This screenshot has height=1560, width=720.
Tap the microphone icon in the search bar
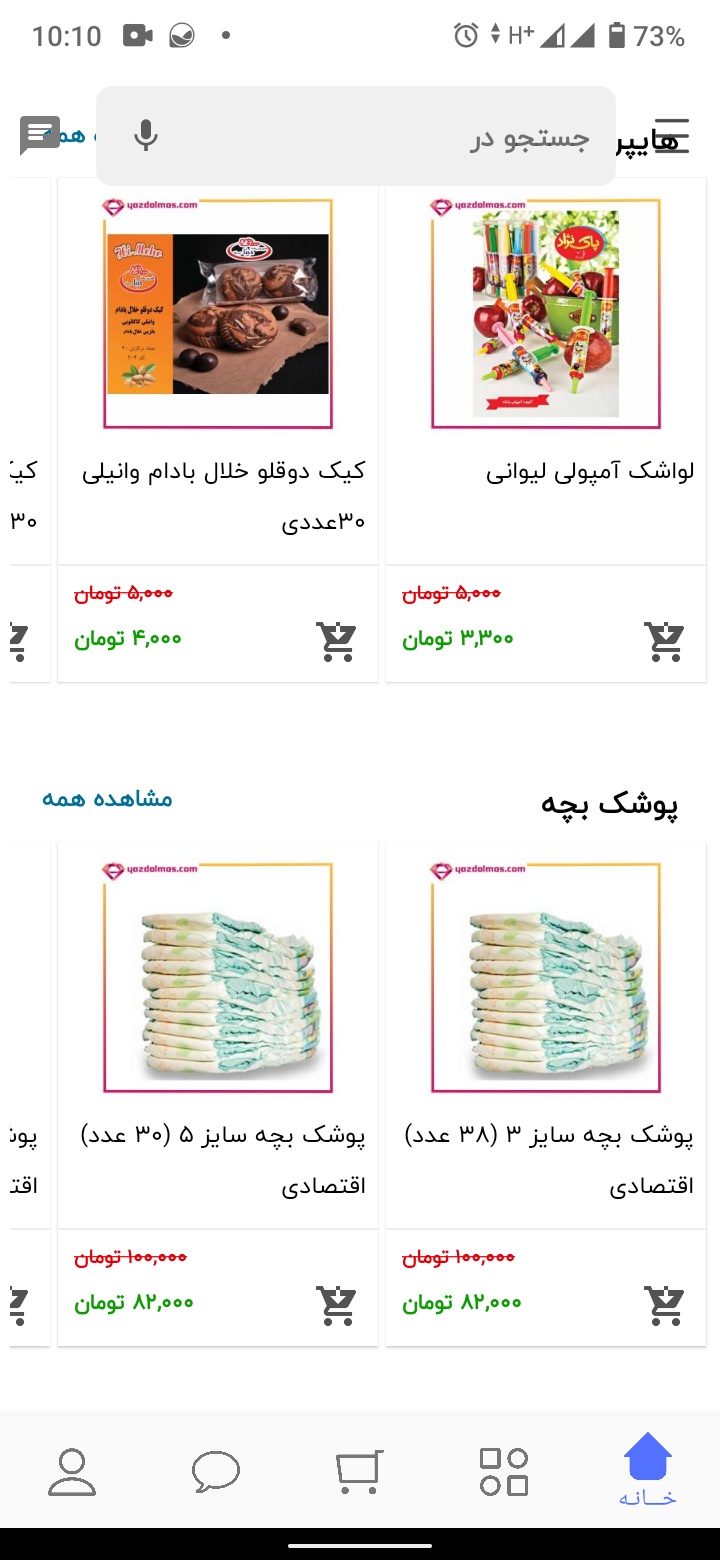(146, 135)
